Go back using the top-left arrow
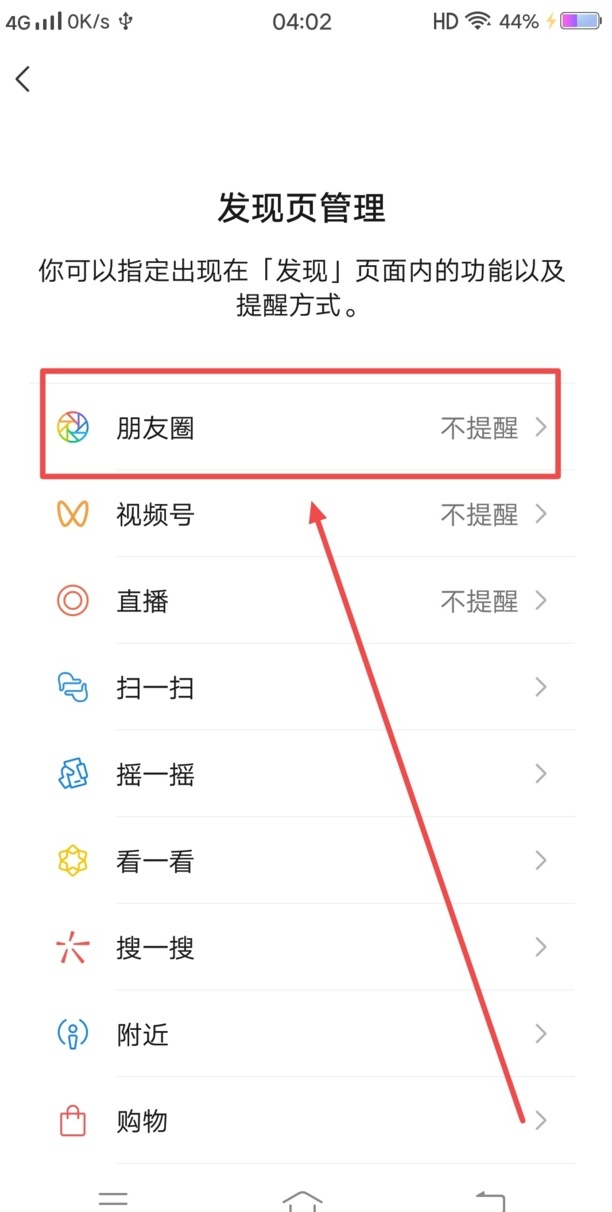This screenshot has width=612, height=1212. point(24,79)
